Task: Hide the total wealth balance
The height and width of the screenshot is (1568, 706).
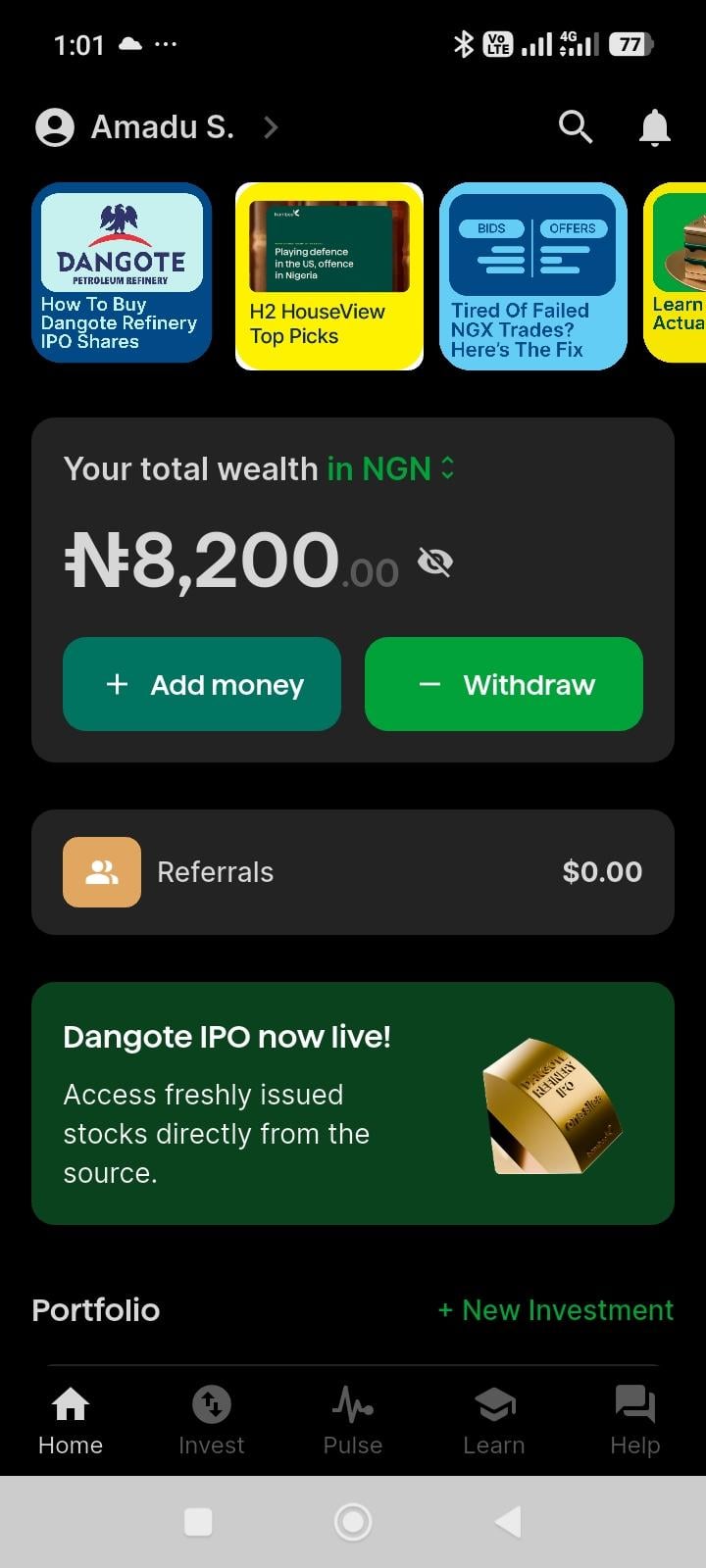Action: point(435,563)
